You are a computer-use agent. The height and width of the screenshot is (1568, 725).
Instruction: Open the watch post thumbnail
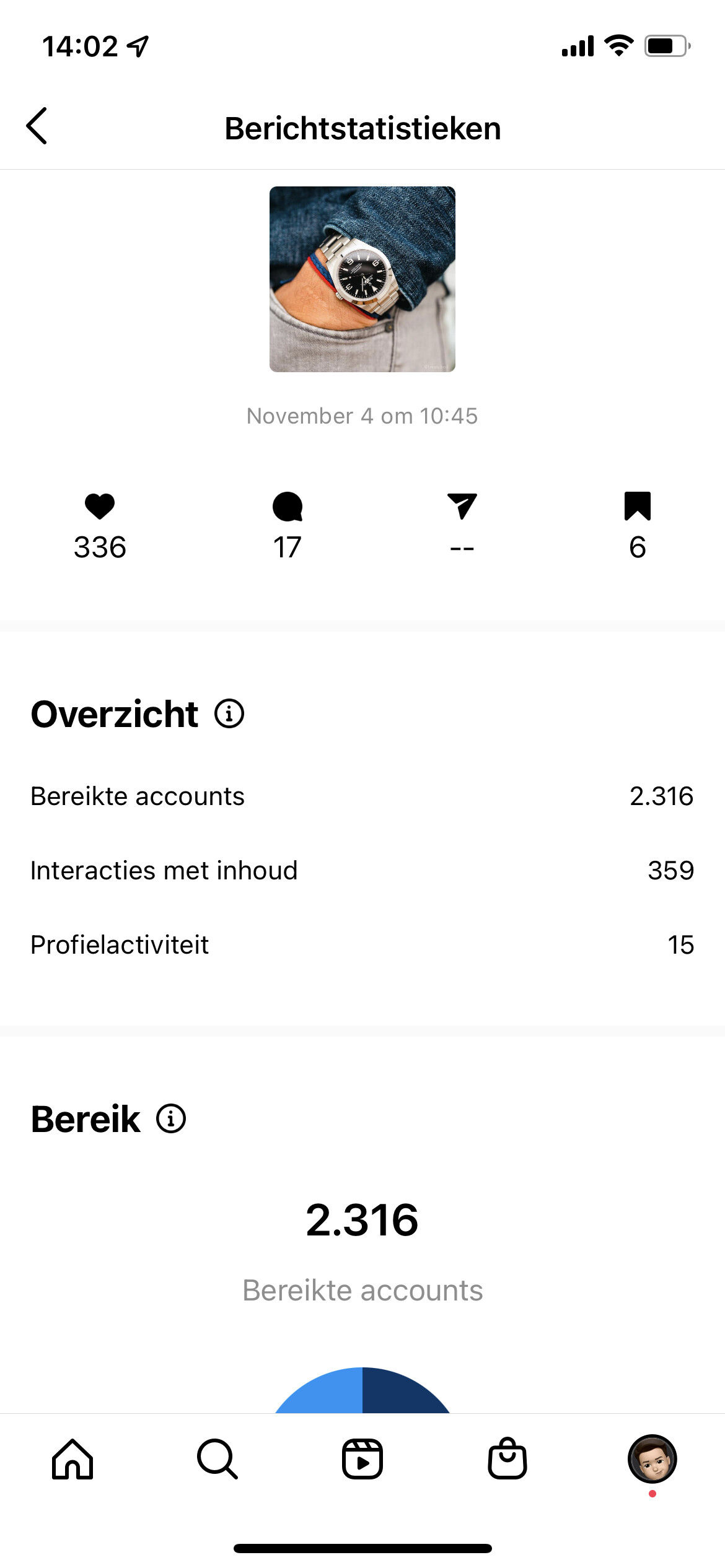(362, 279)
